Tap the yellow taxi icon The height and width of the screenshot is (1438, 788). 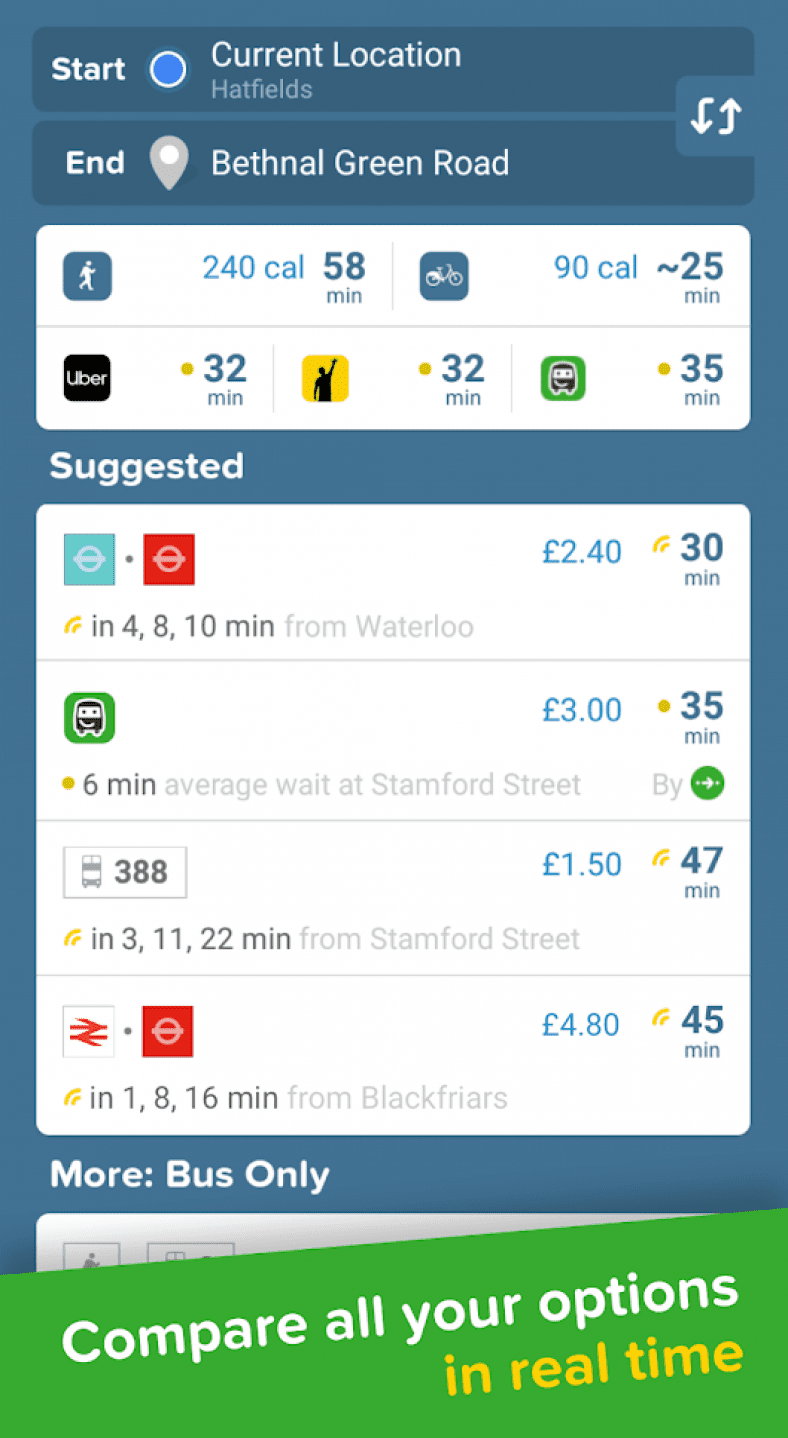pyautogui.click(x=325, y=378)
